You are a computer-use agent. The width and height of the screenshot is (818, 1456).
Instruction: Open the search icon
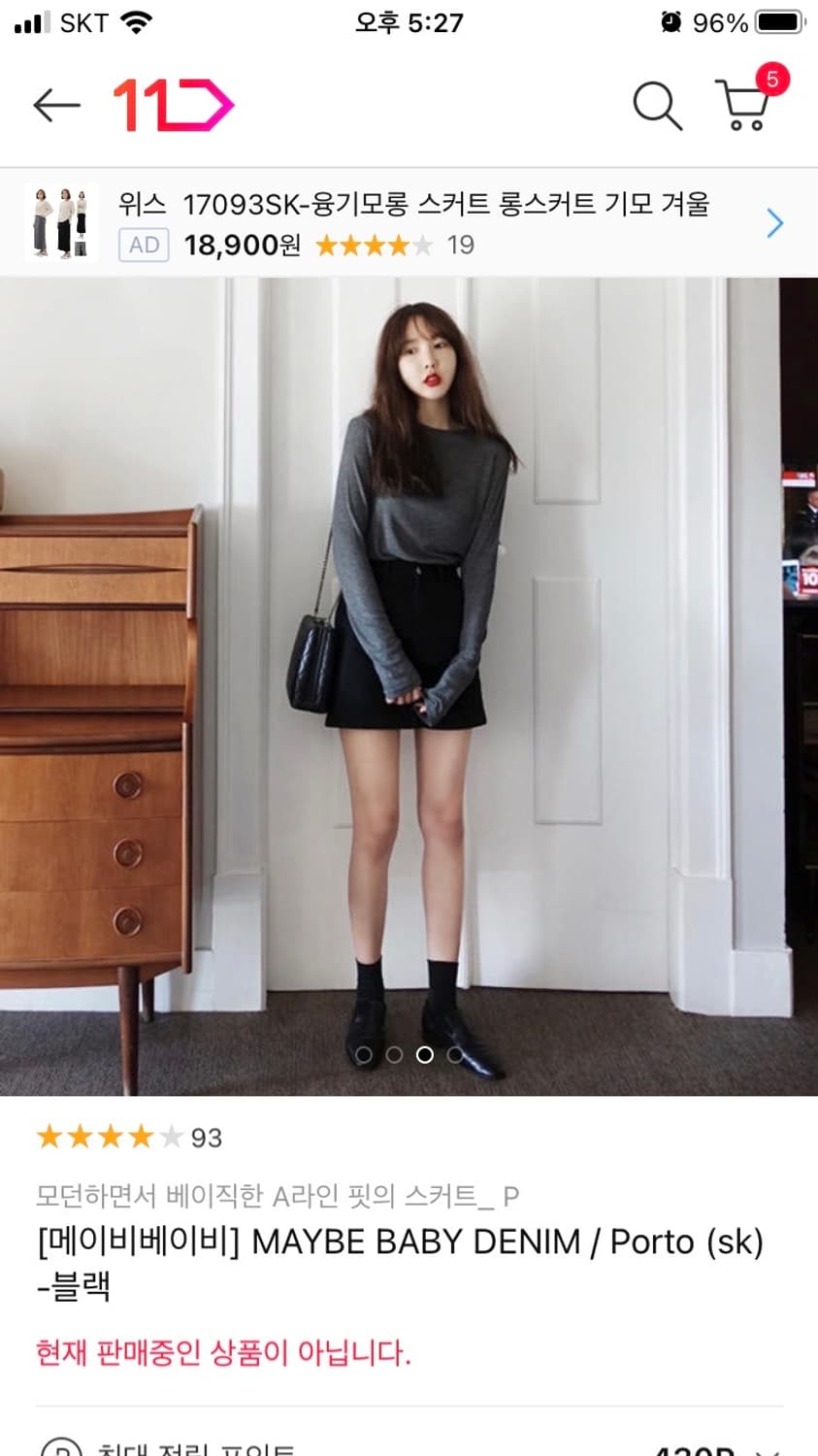click(657, 107)
